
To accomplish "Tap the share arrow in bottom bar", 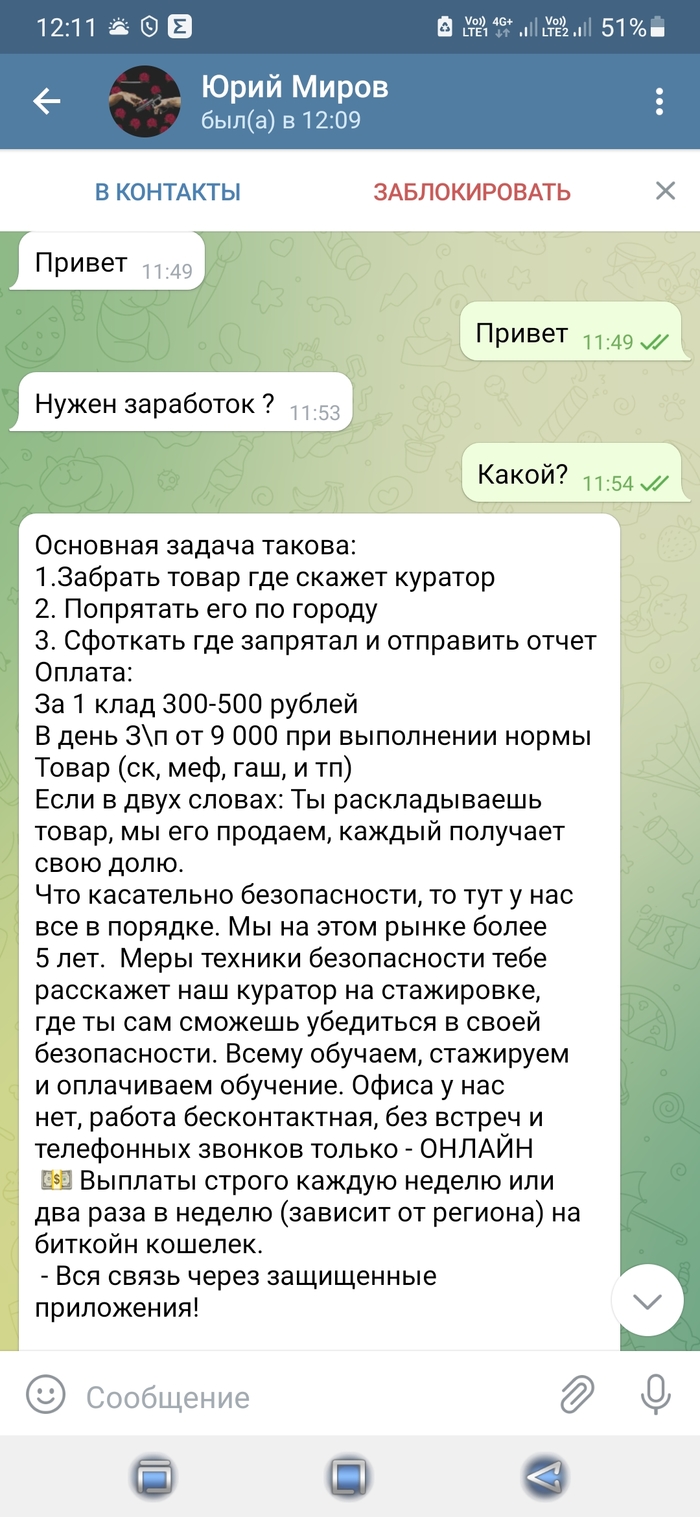I will [546, 1476].
